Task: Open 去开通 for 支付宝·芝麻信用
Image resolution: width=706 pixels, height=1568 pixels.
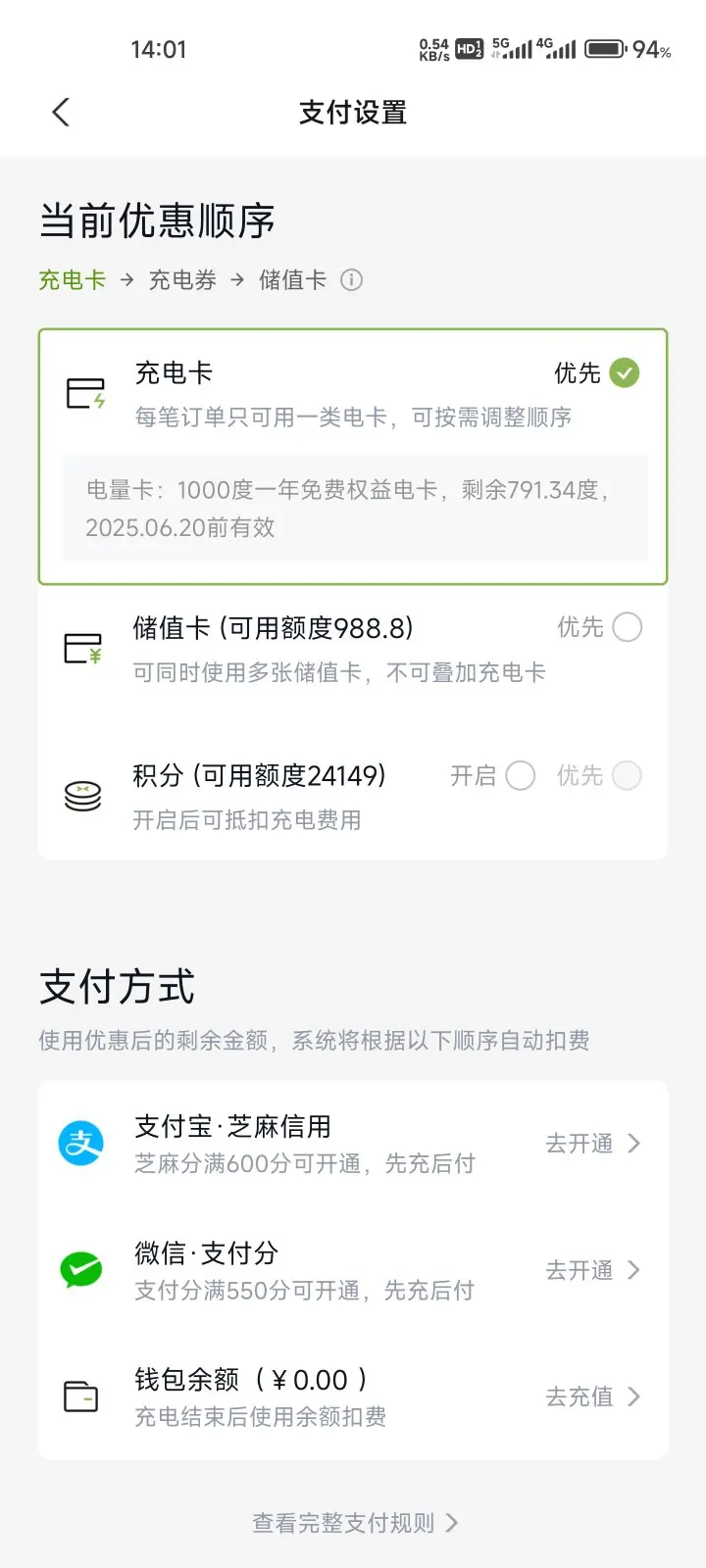Action: [592, 1144]
